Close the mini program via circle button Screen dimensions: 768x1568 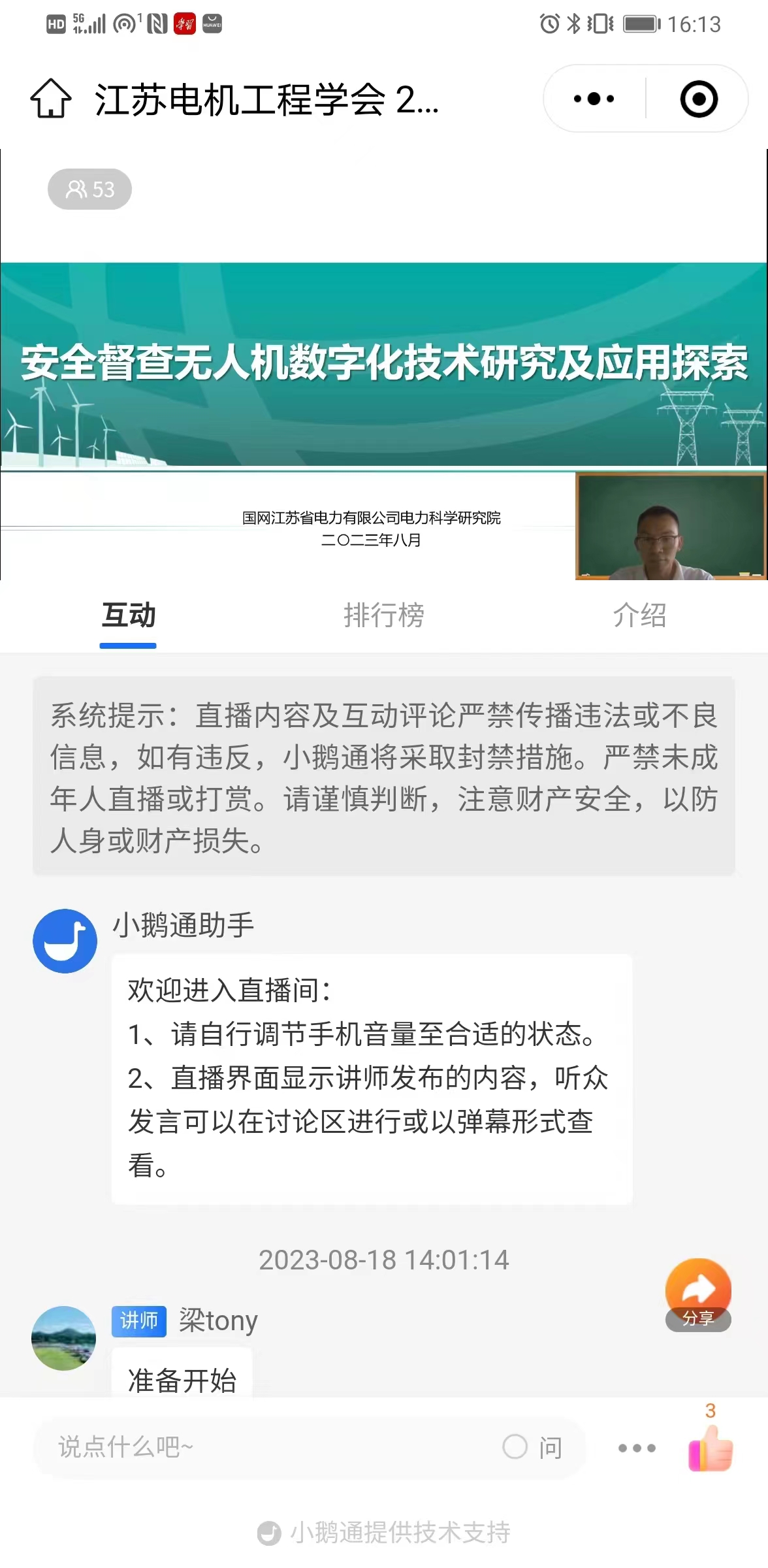[x=698, y=99]
